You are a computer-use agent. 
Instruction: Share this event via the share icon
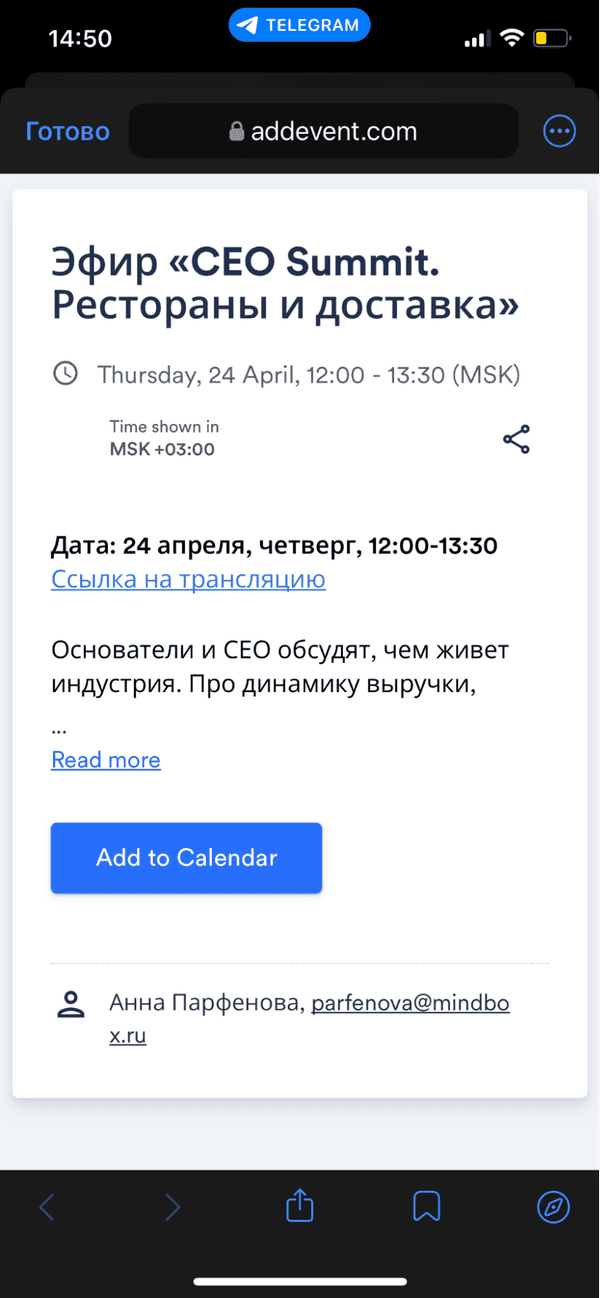(x=516, y=440)
